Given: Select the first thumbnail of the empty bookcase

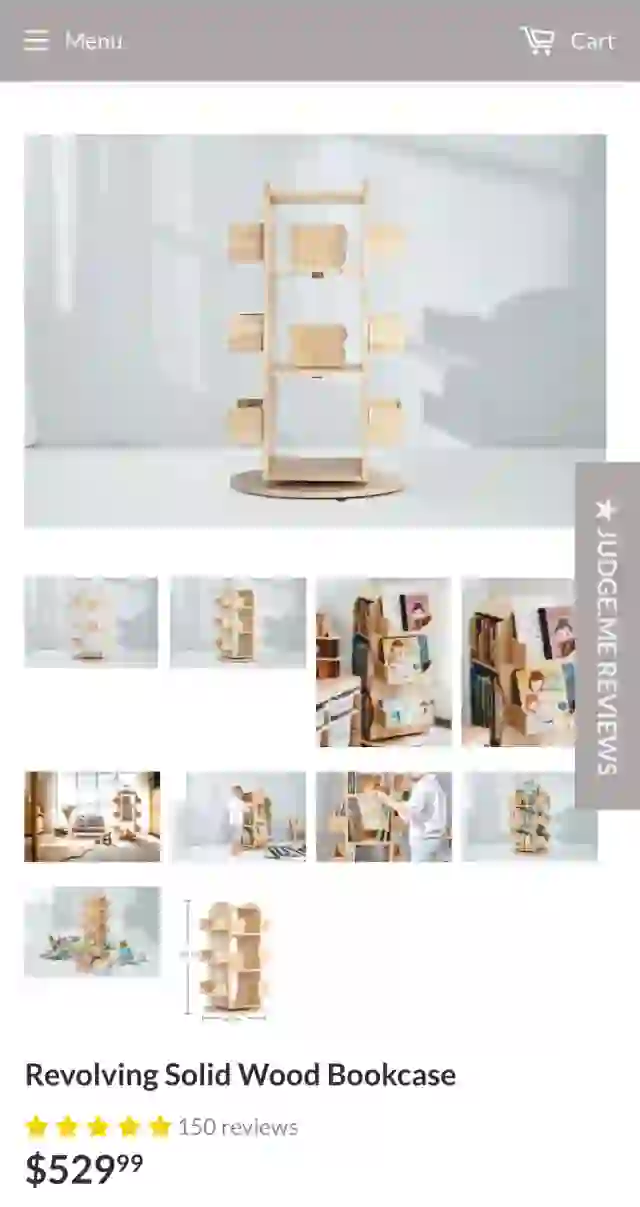Looking at the screenshot, I should 91,621.
